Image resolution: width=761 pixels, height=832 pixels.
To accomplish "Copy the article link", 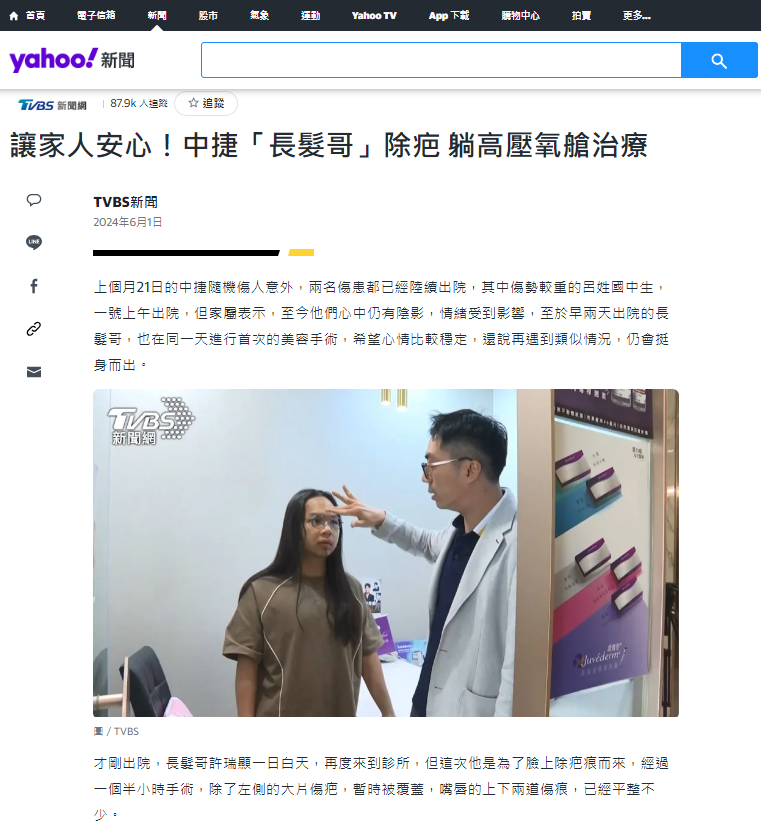I will point(34,329).
